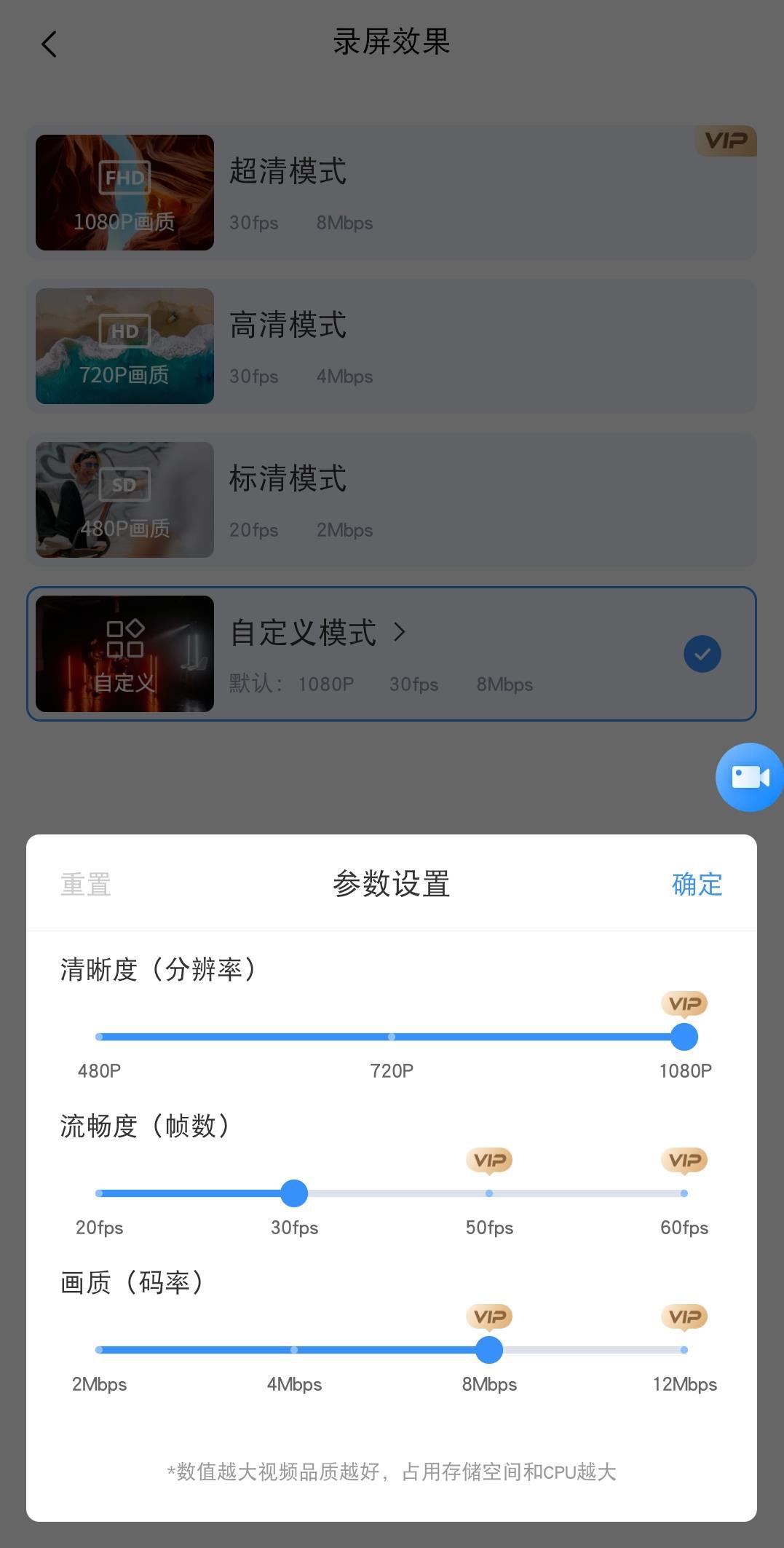The width and height of the screenshot is (784, 1548).
Task: Tap the VIP badge above 12Mbps
Action: [x=684, y=1317]
